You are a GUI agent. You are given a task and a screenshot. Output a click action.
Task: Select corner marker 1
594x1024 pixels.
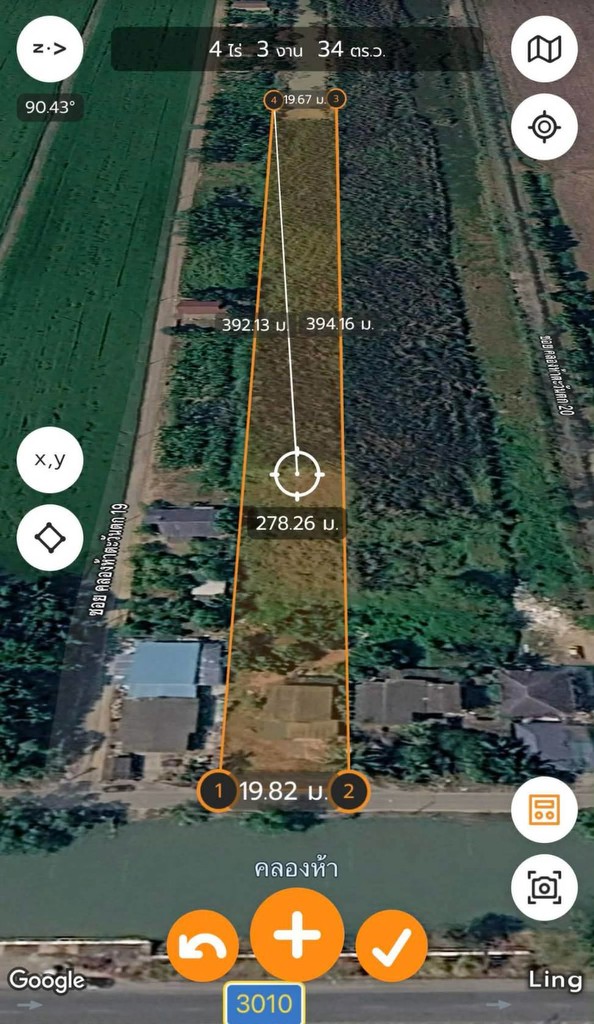(219, 792)
